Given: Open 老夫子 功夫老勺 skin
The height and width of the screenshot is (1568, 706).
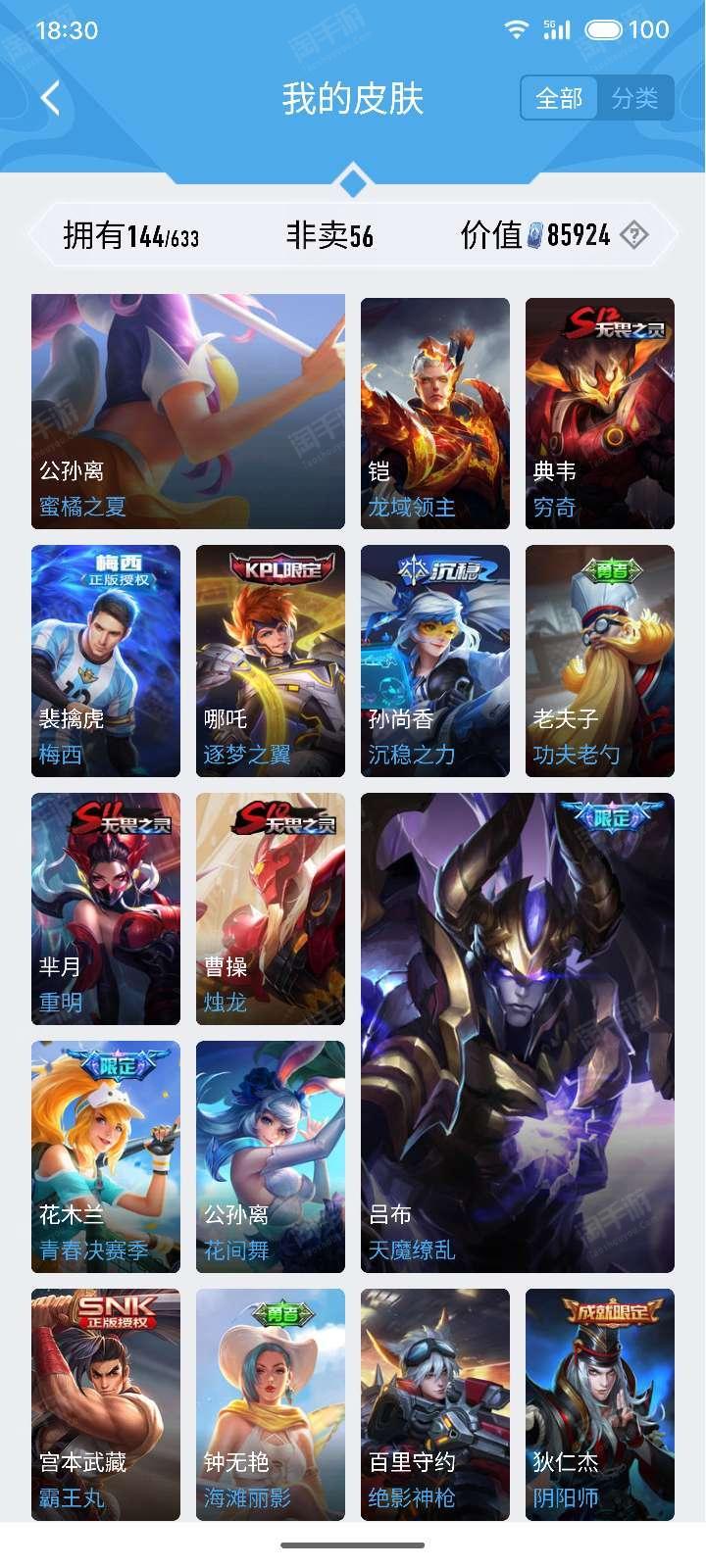Looking at the screenshot, I should pyautogui.click(x=600, y=661).
